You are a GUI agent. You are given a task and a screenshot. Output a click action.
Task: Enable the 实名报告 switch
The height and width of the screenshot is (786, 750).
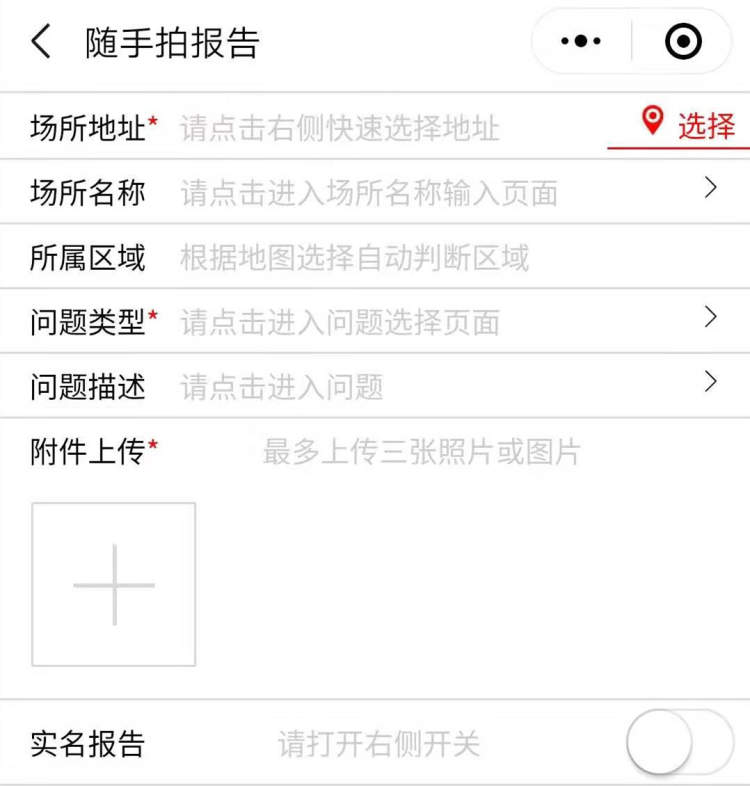(679, 743)
